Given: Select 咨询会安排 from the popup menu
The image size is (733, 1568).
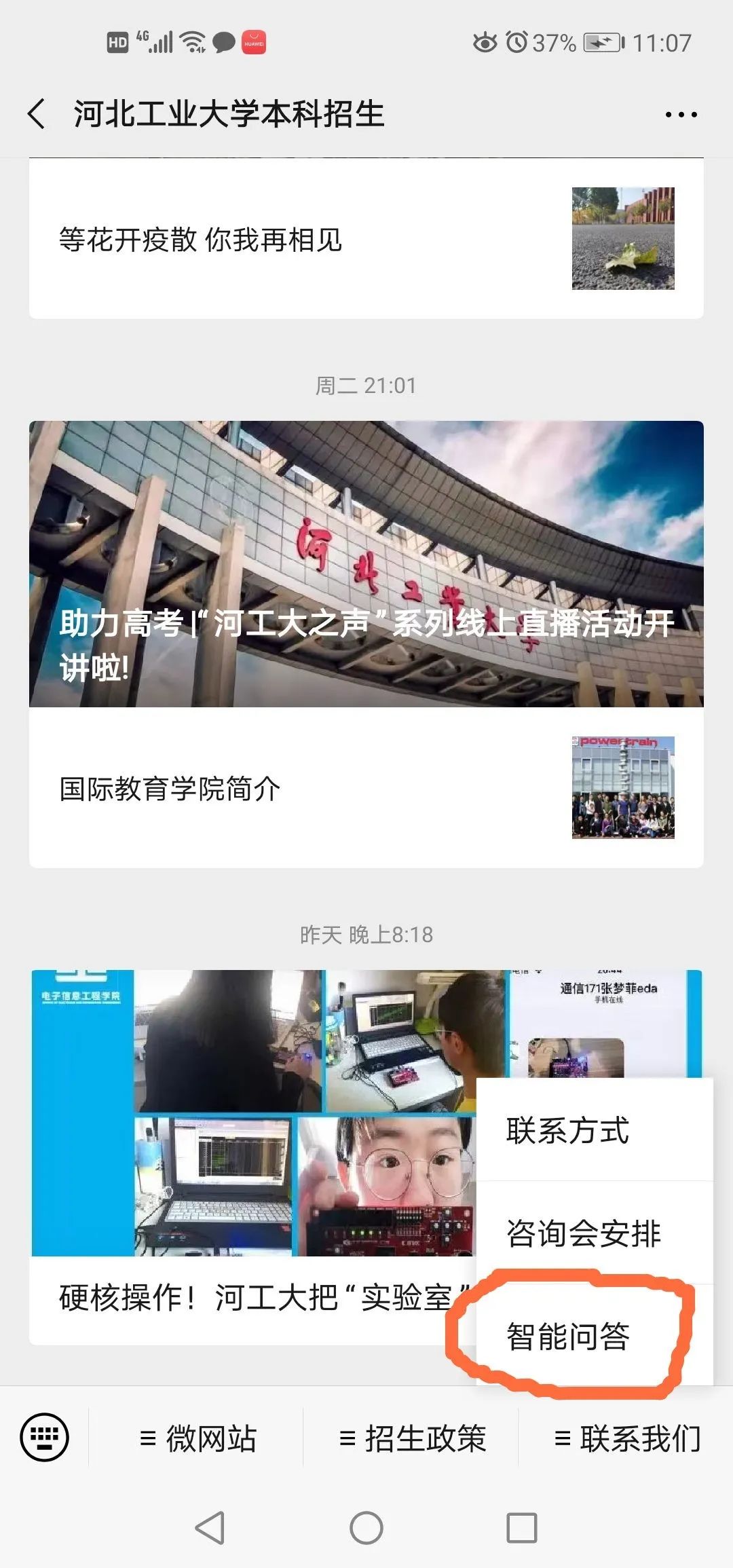Looking at the screenshot, I should coord(584,1233).
